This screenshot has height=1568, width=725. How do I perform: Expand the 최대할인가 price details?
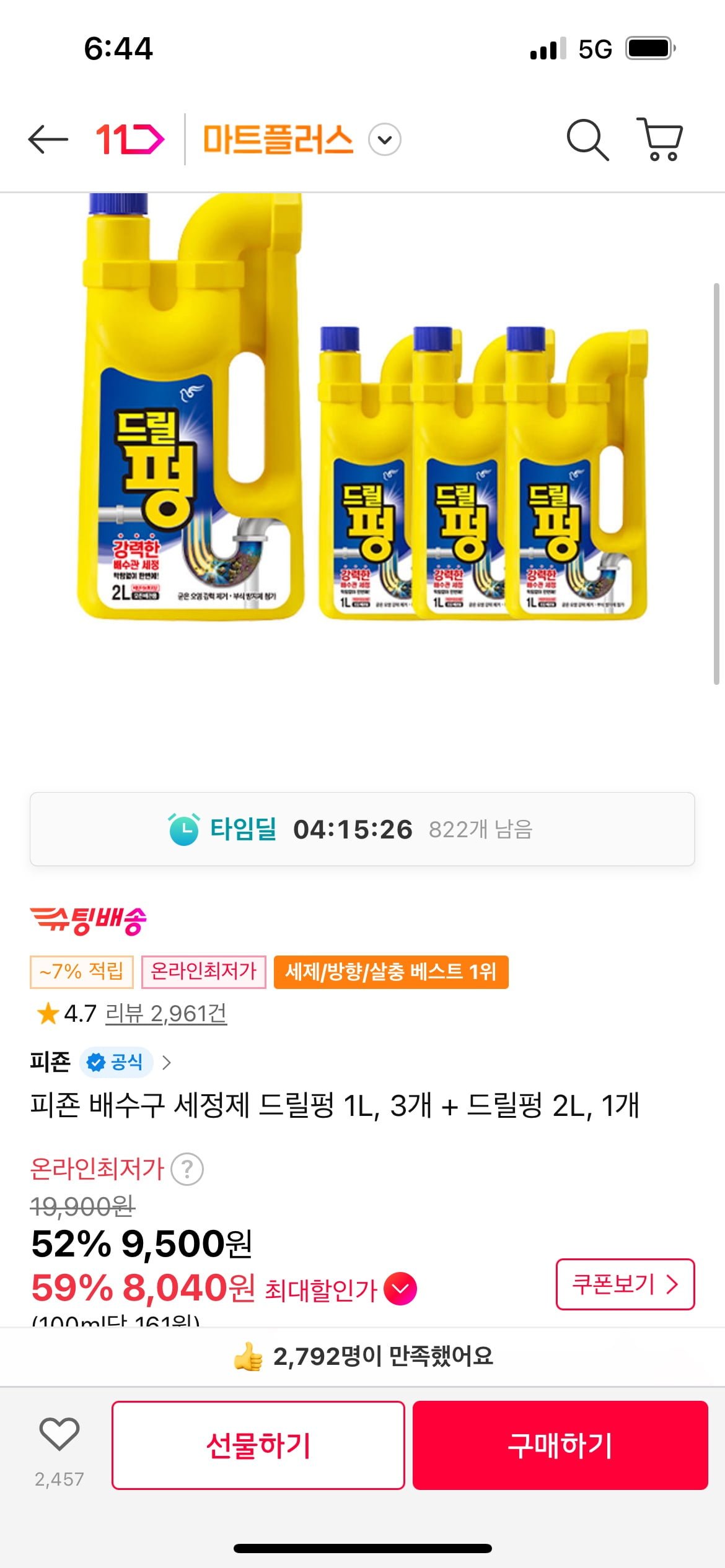click(400, 1289)
